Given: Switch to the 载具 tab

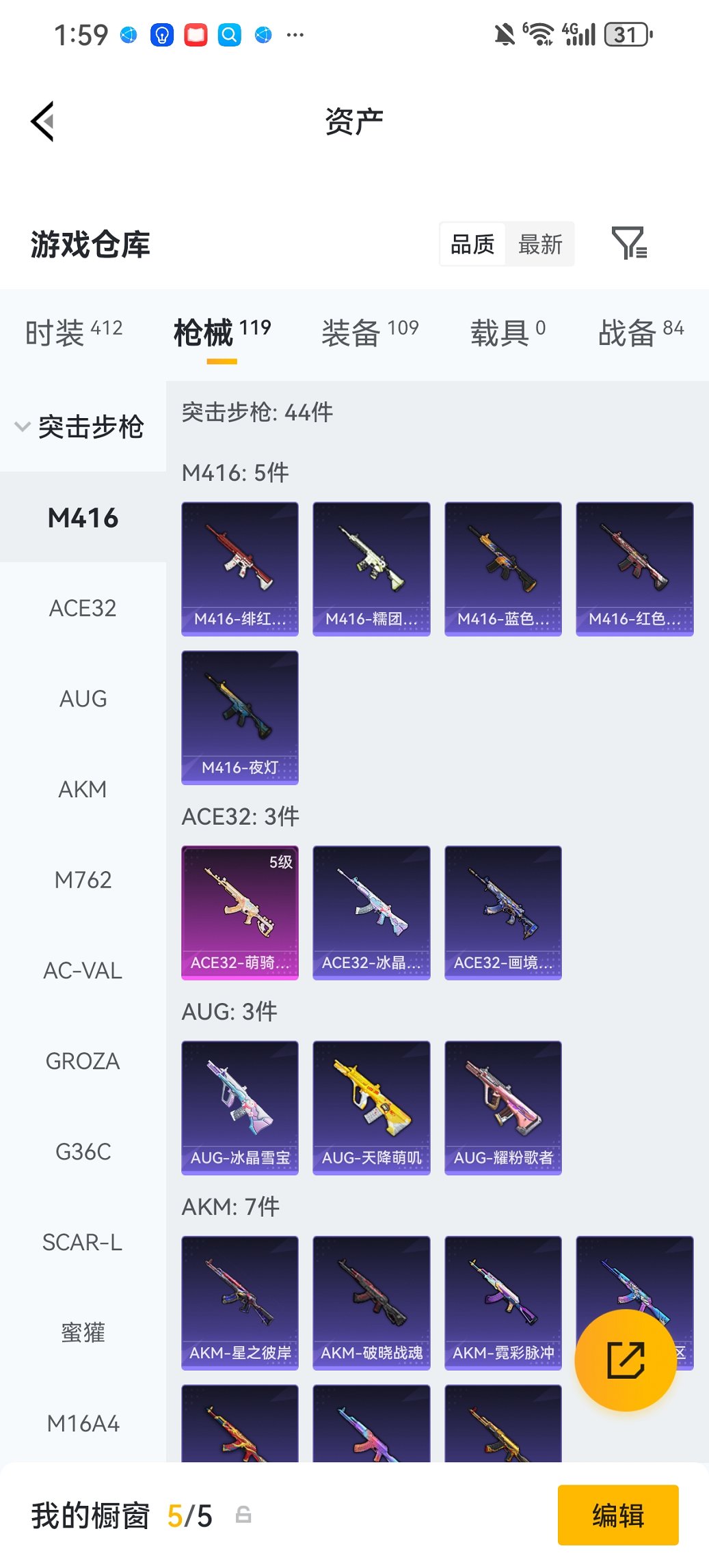Looking at the screenshot, I should (x=507, y=333).
